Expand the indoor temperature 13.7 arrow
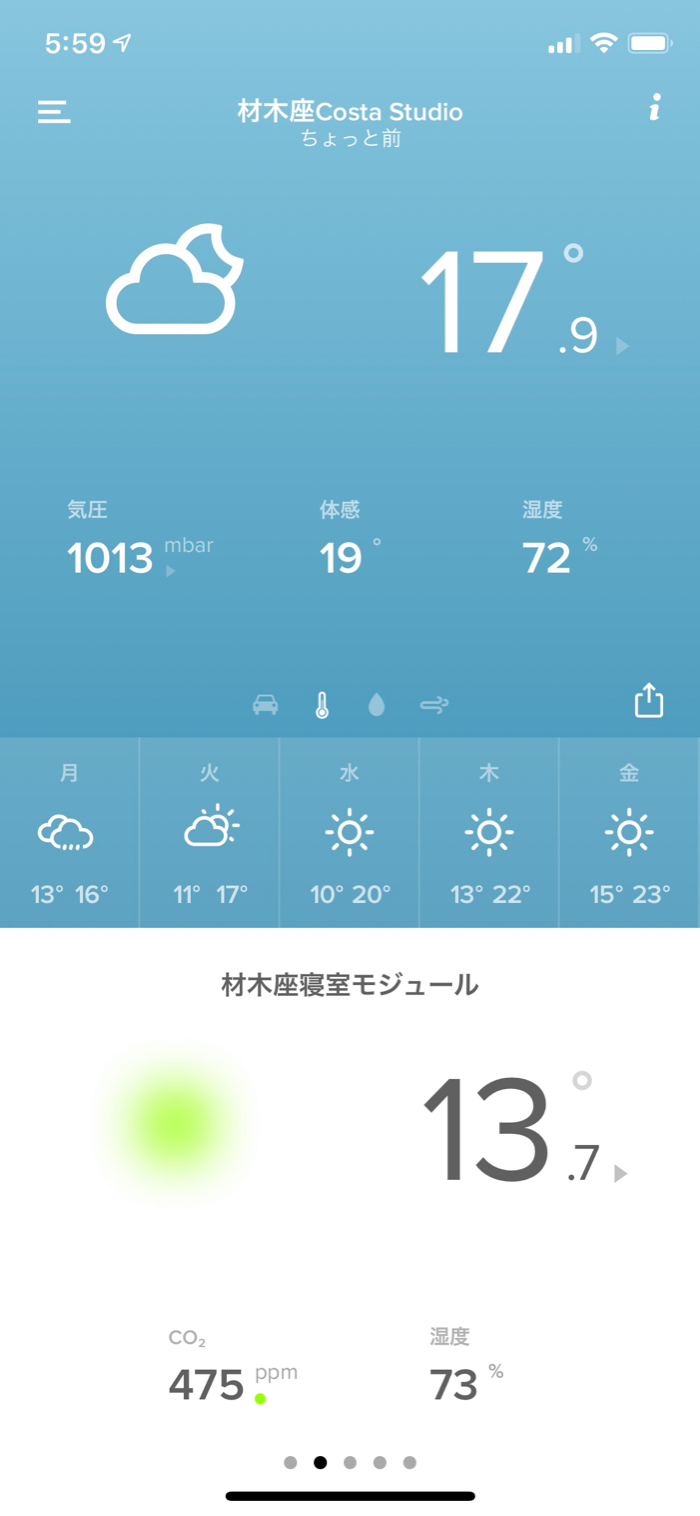Image resolution: width=700 pixels, height=1516 pixels. tap(621, 1174)
